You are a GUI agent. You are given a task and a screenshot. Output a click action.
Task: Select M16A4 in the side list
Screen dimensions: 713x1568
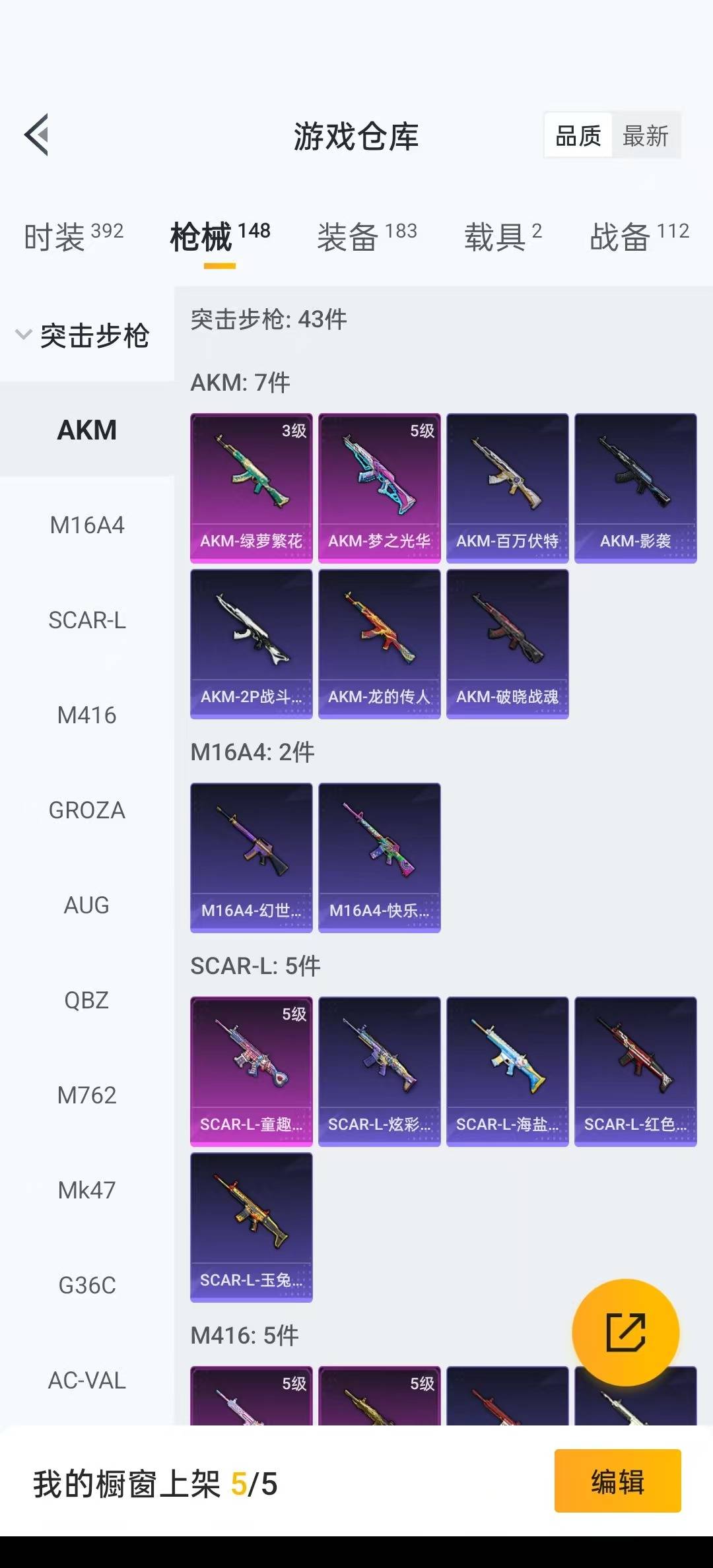tap(86, 525)
